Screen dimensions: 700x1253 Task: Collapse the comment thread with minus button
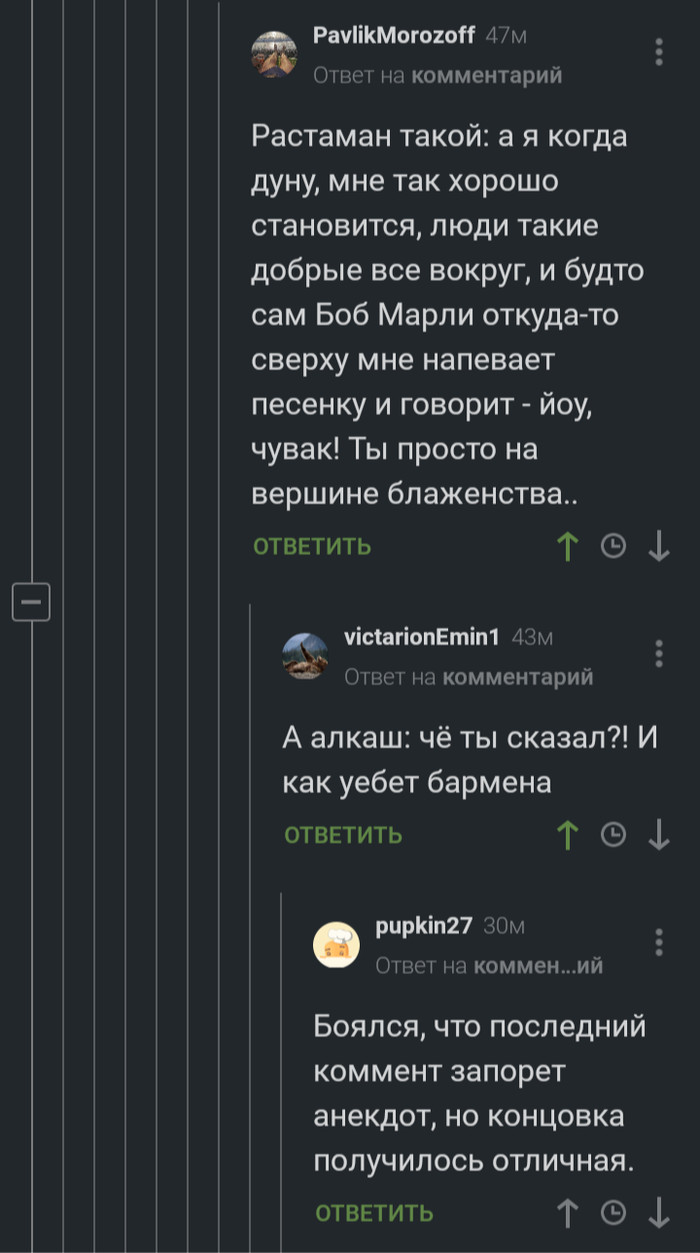[x=31, y=601]
